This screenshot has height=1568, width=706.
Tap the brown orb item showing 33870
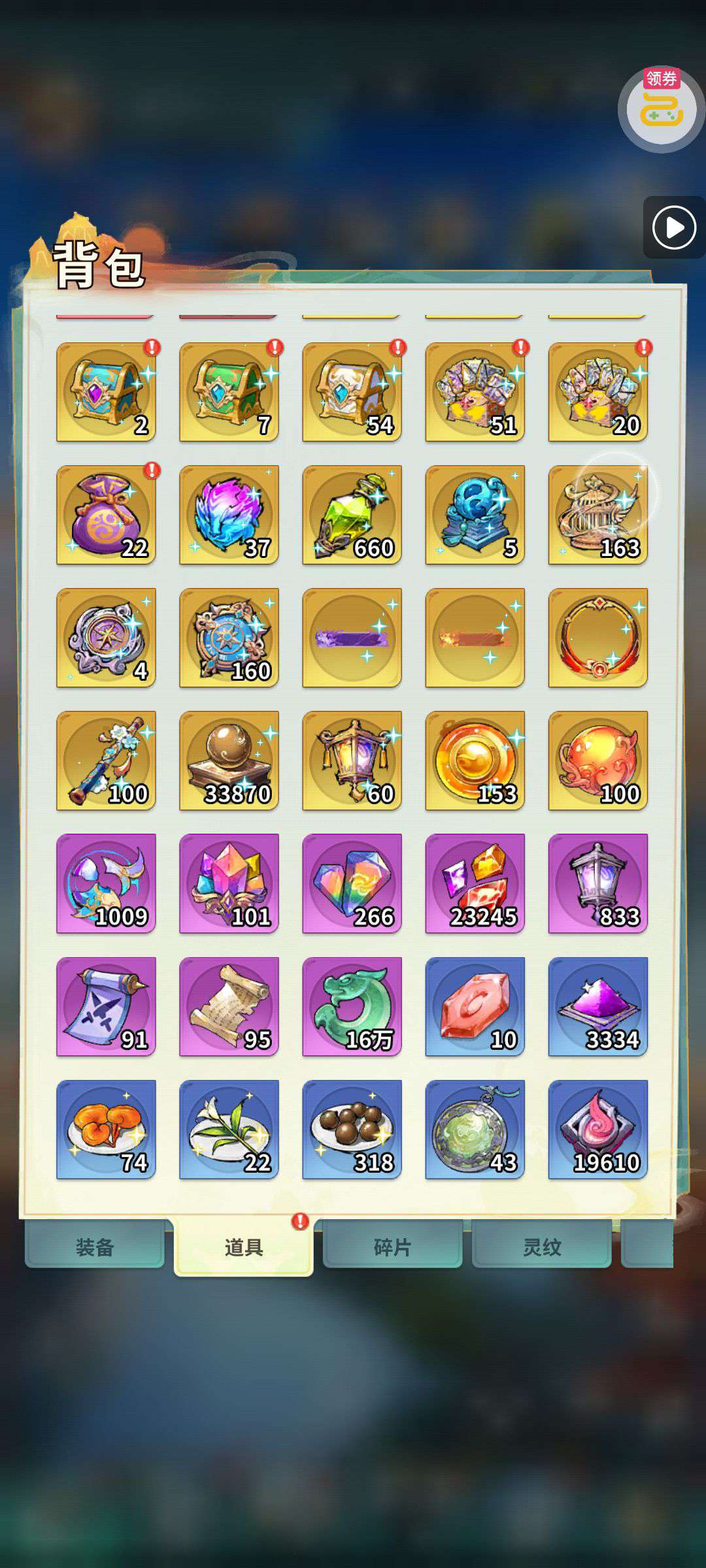pos(229,760)
